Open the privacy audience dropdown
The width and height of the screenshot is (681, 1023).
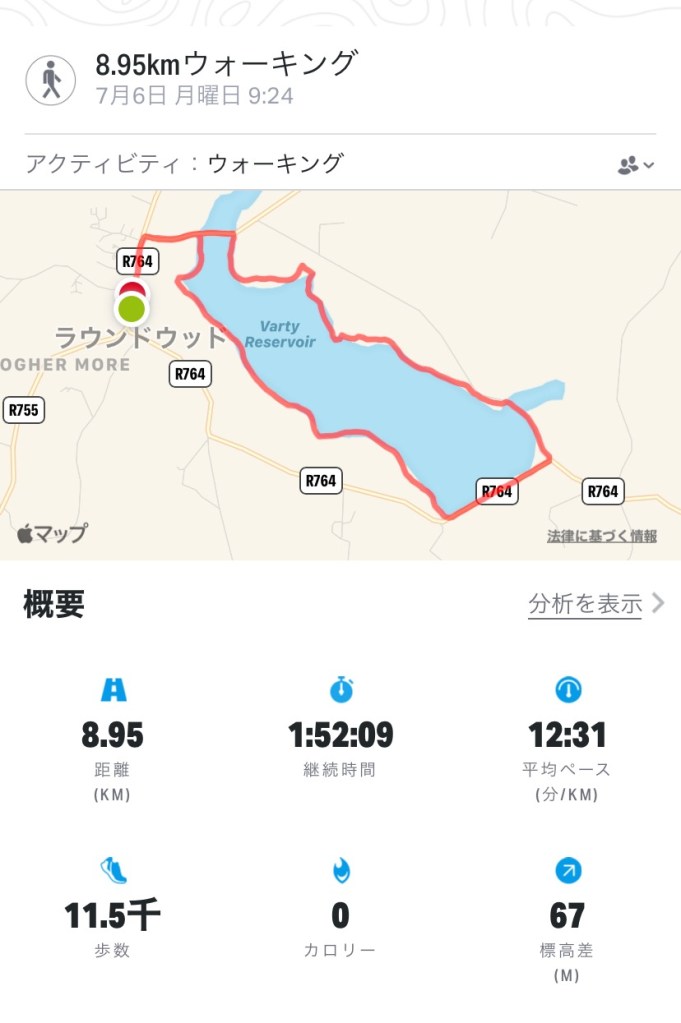click(635, 165)
